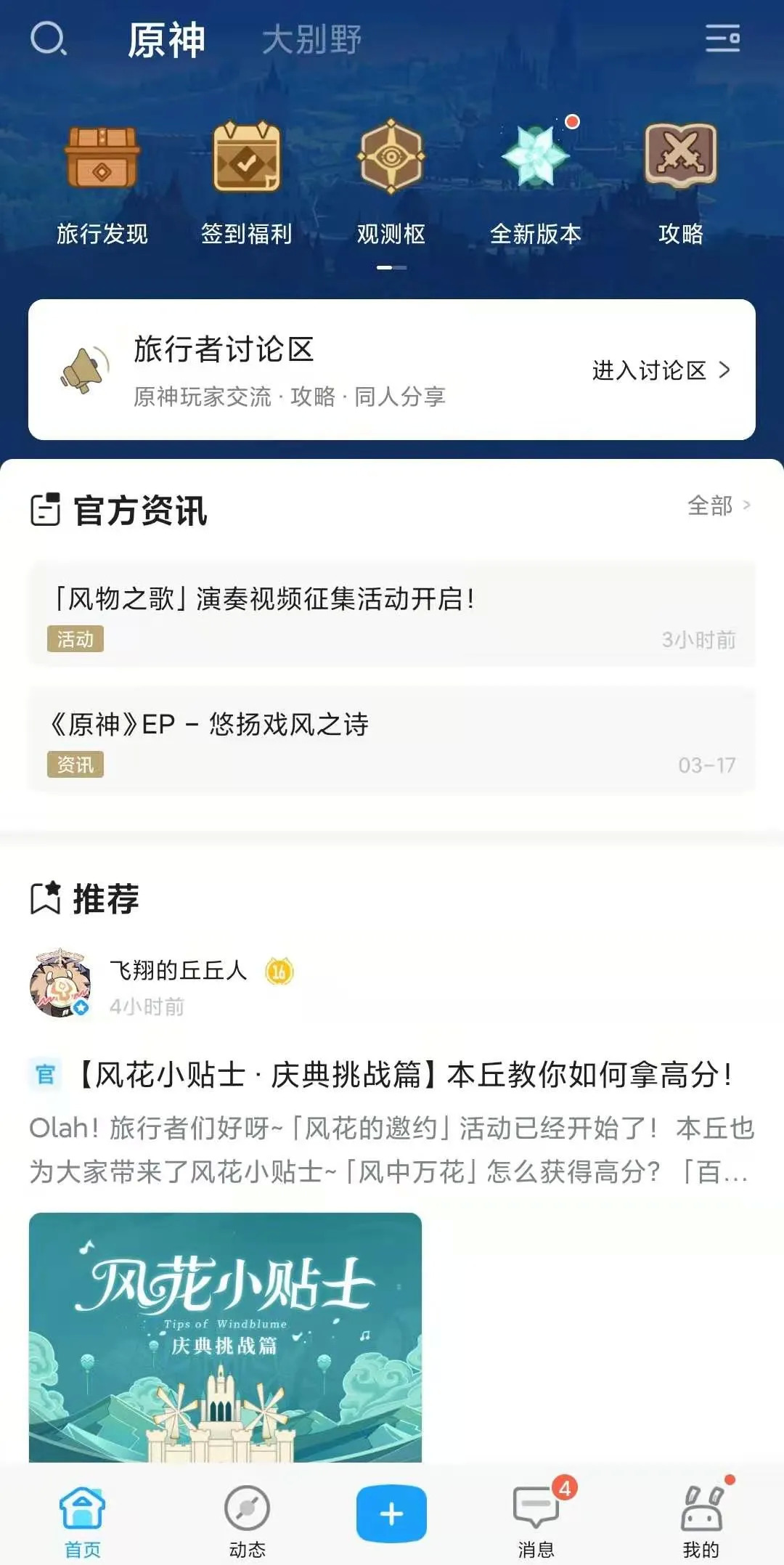784x1565 pixels.
Task: Open 《原神》EP – 悠扬戏风之诗 news
Action: [x=392, y=739]
